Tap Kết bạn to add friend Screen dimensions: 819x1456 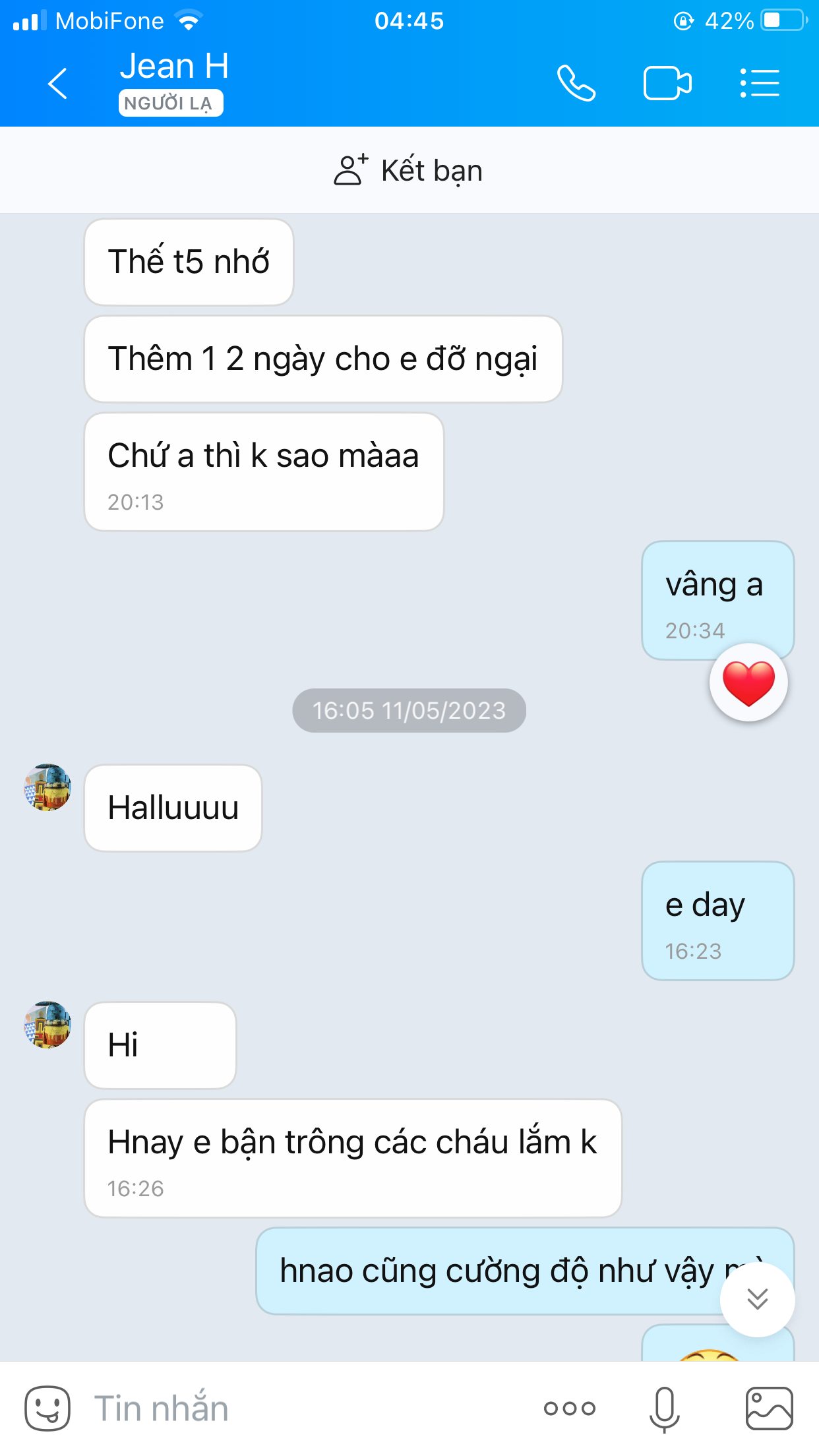(x=409, y=170)
